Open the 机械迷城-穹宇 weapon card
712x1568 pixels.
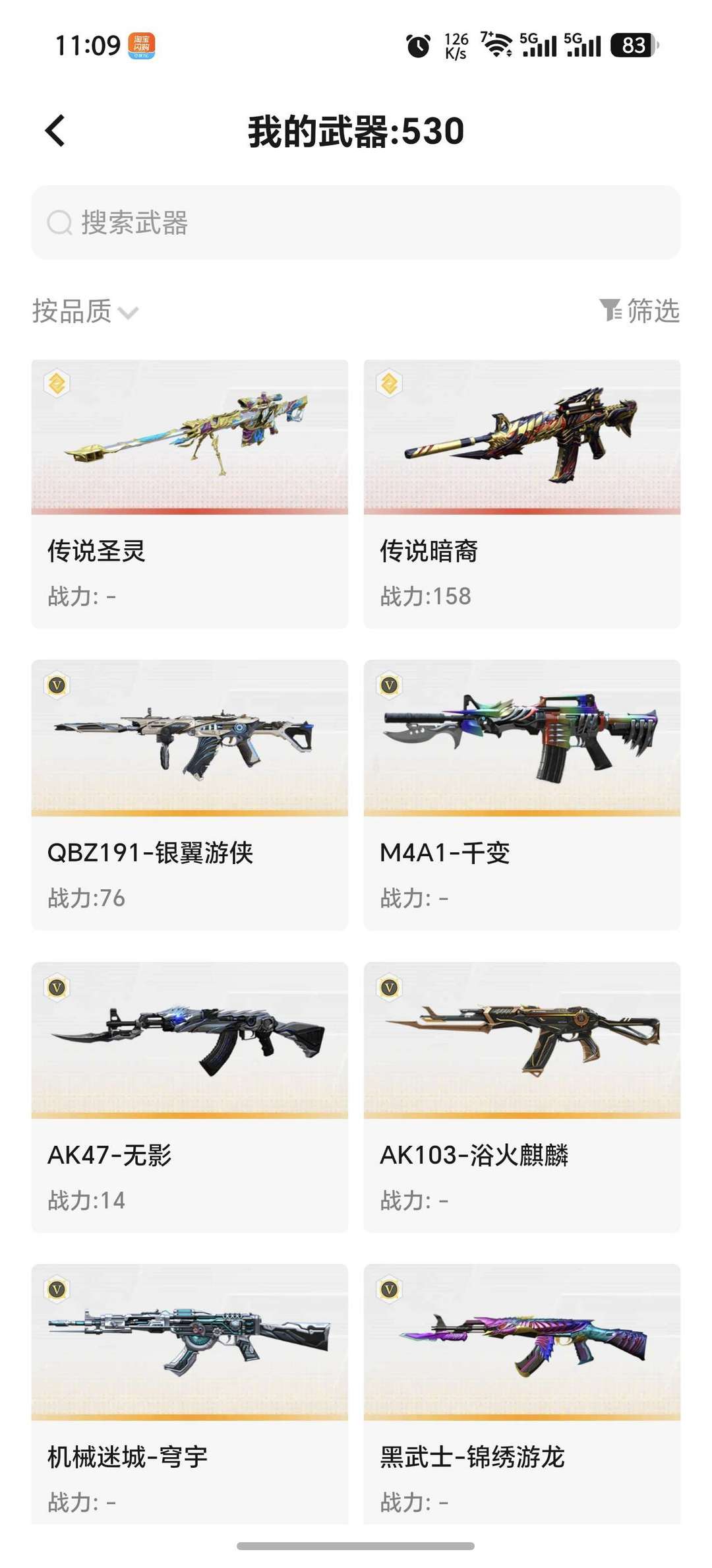click(190, 1394)
